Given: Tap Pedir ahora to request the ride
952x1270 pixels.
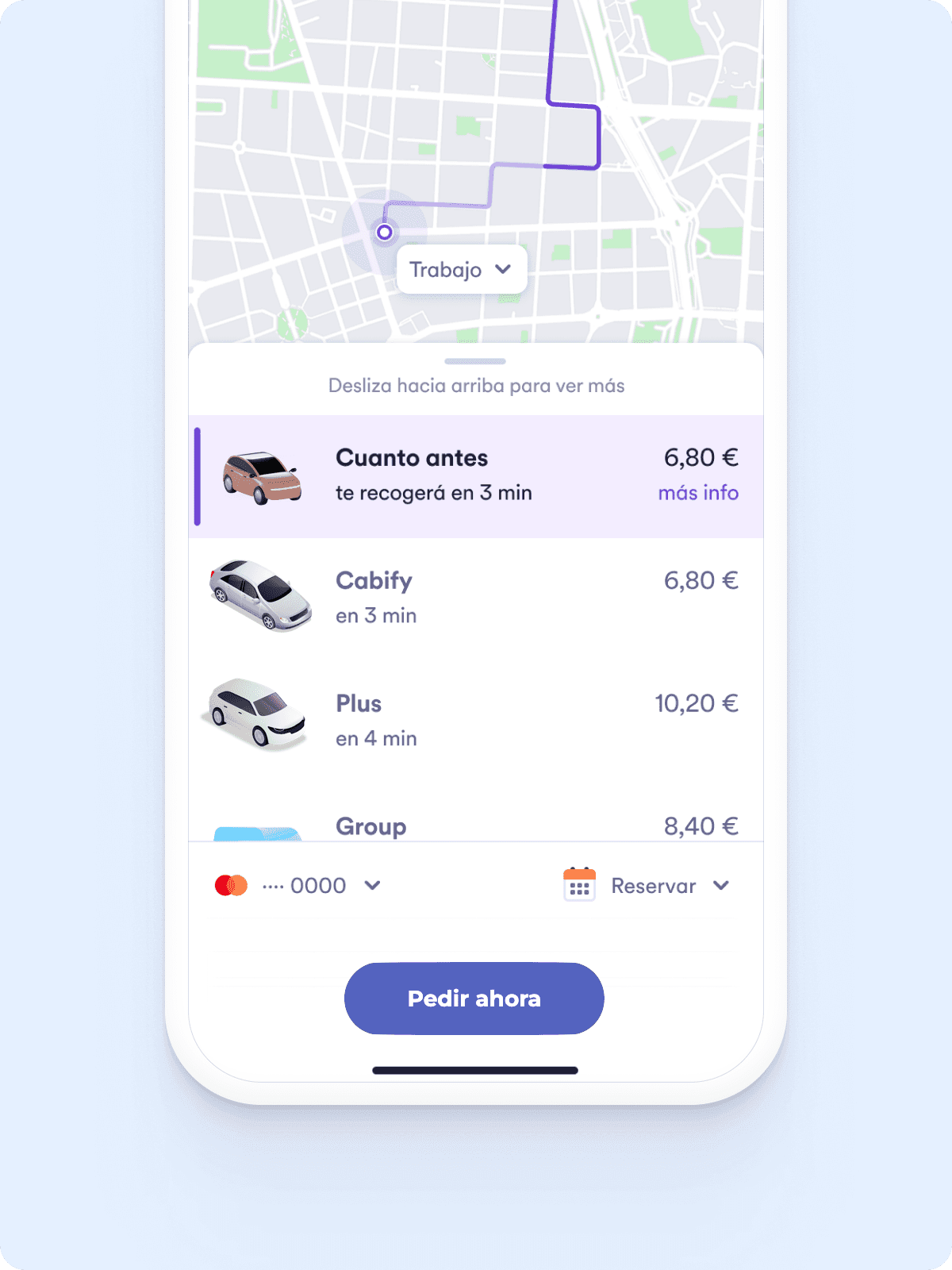Looking at the screenshot, I should 474,999.
